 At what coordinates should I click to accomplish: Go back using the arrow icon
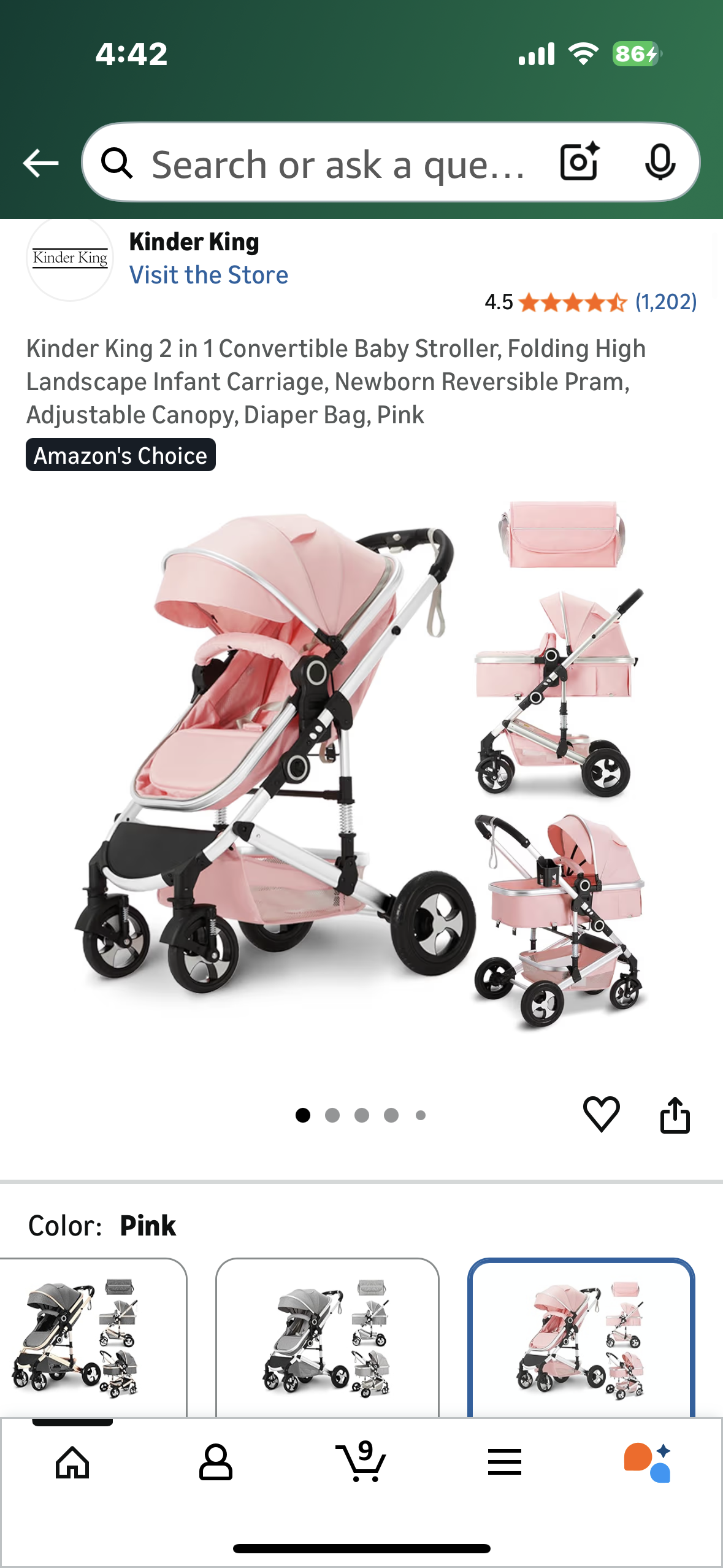tap(40, 163)
